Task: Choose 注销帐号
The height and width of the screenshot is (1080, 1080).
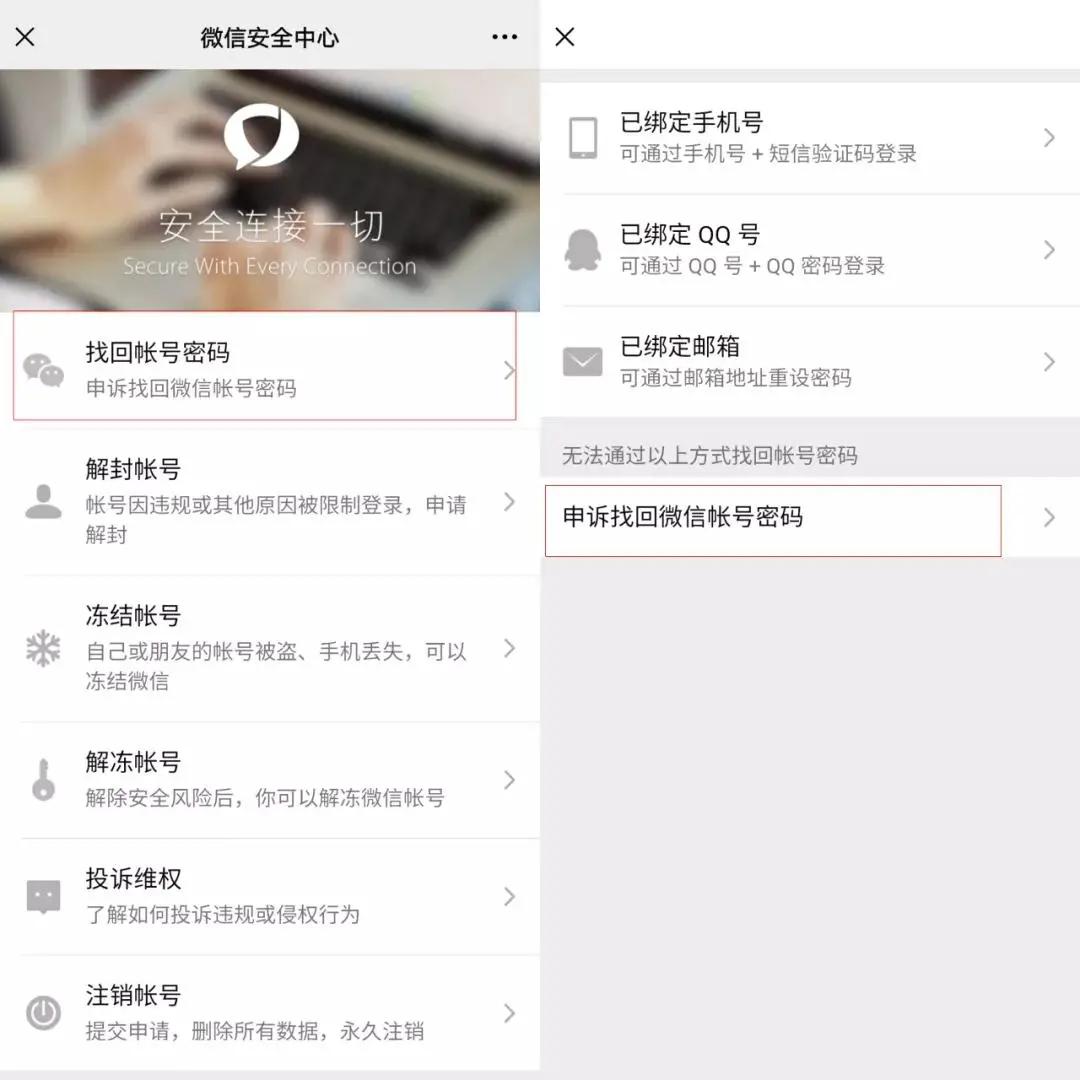Action: click(265, 1012)
